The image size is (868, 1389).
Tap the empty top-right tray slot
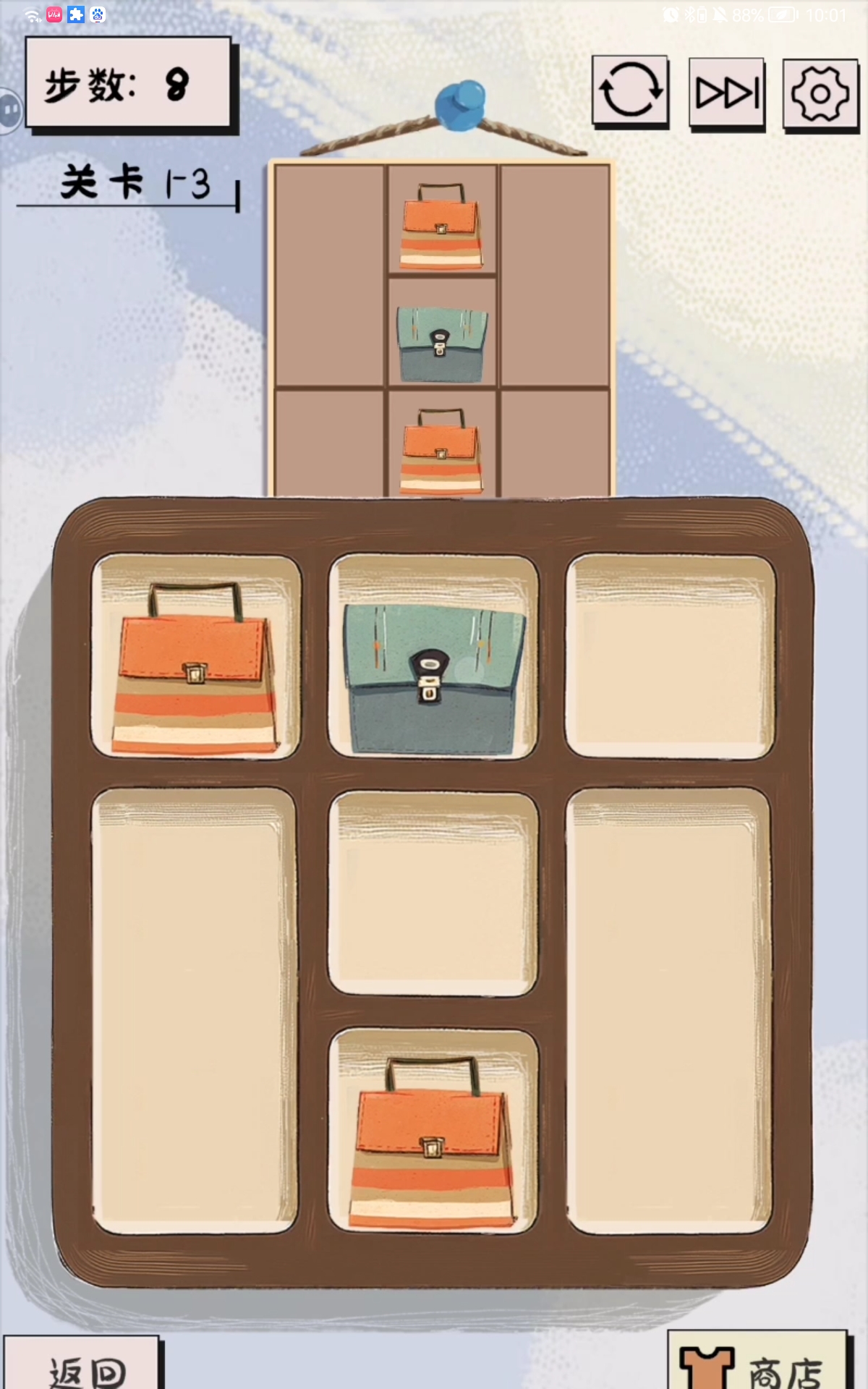pyautogui.click(x=670, y=657)
